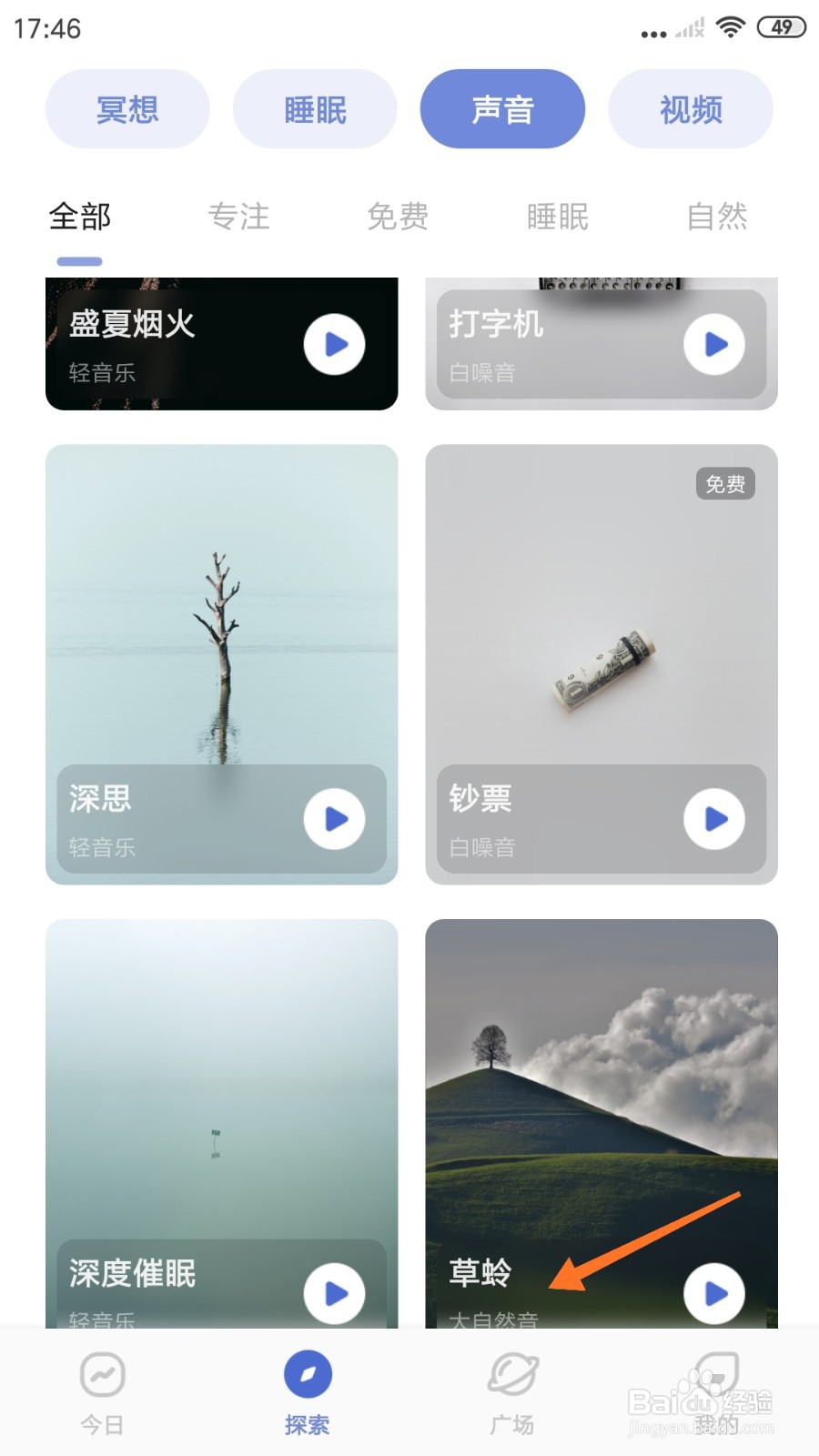Play the 深度催眠 track
819x1456 pixels.
click(x=334, y=1293)
